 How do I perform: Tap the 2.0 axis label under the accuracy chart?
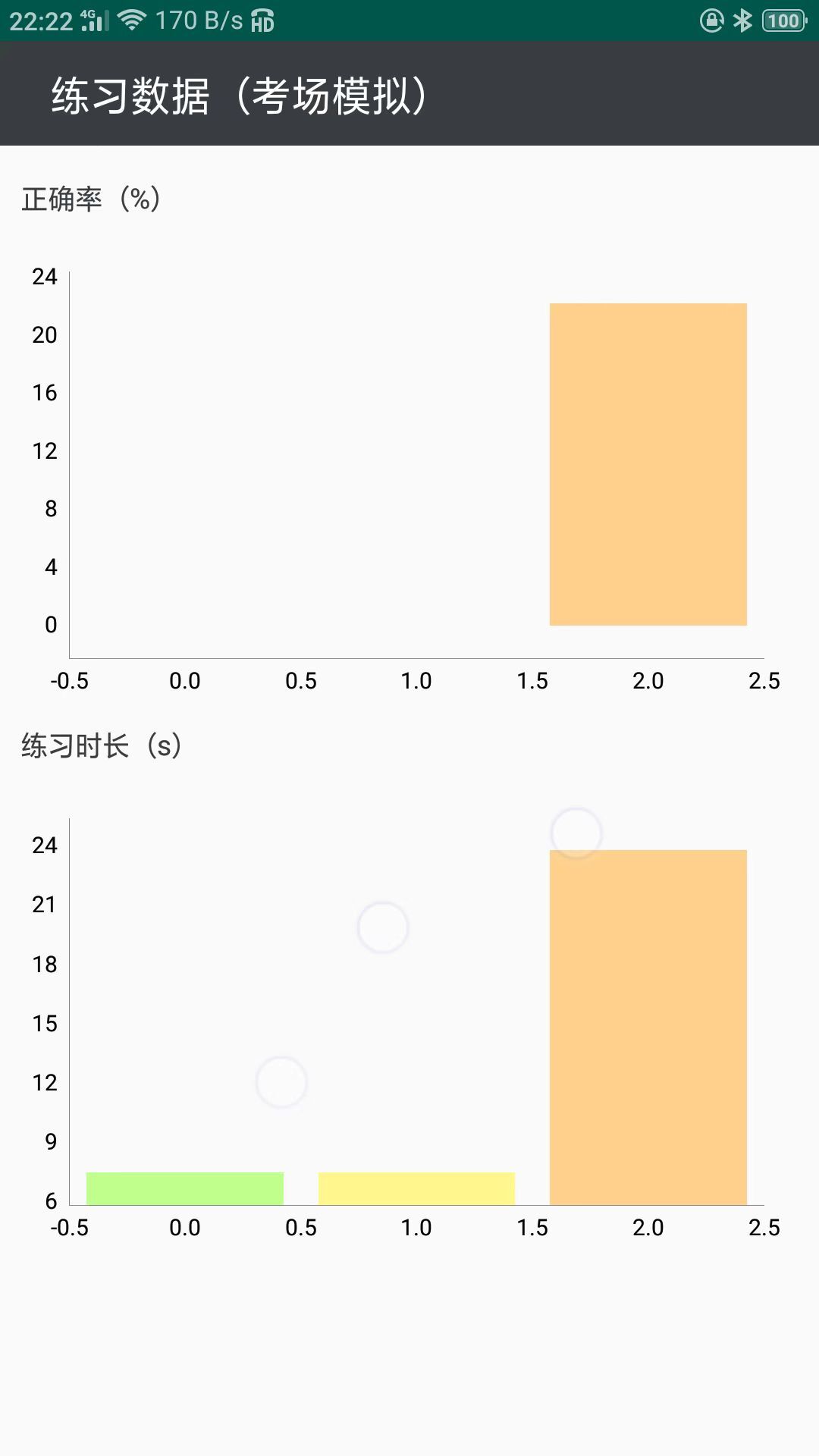(x=648, y=680)
